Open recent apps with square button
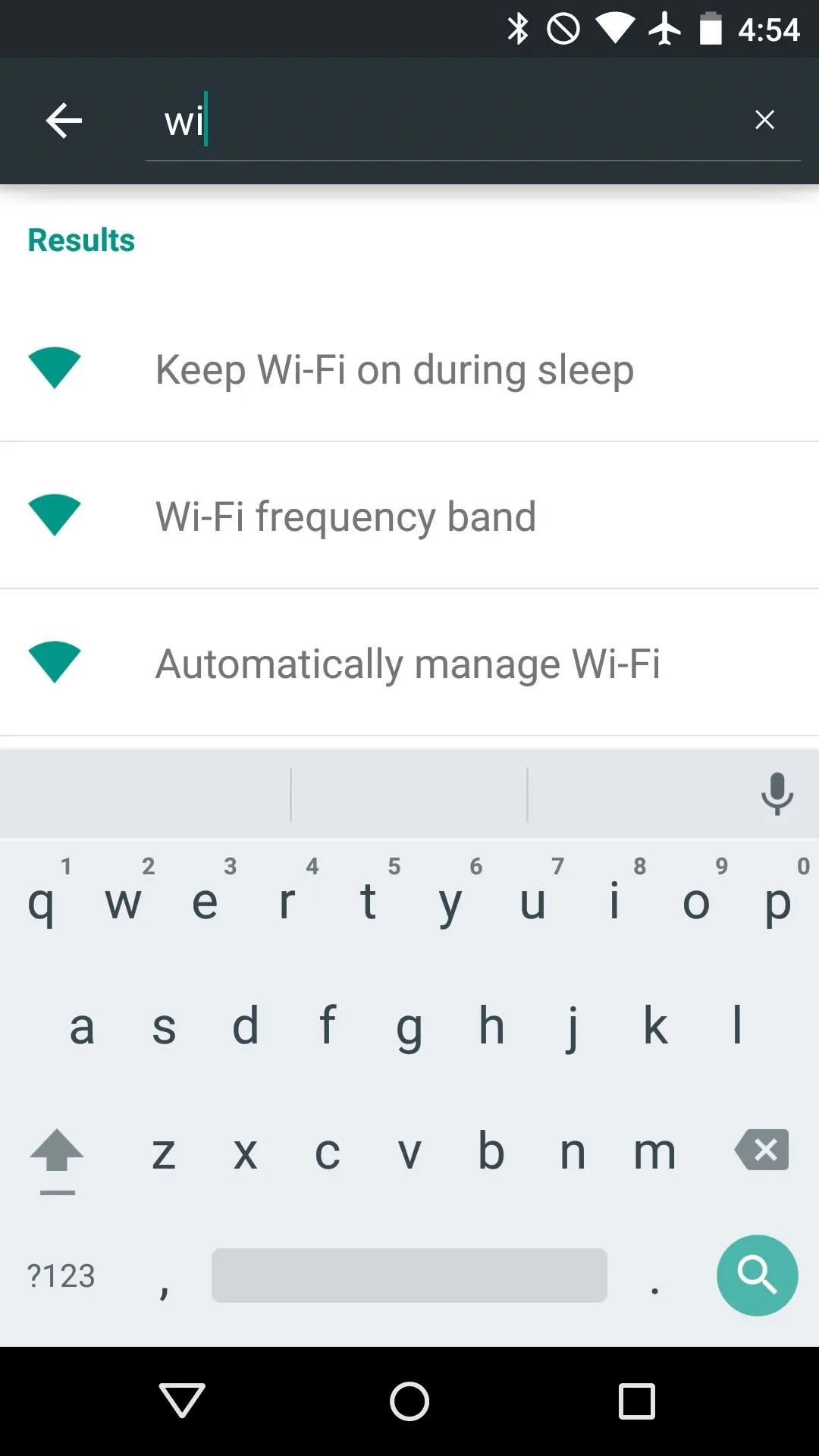 click(636, 1401)
